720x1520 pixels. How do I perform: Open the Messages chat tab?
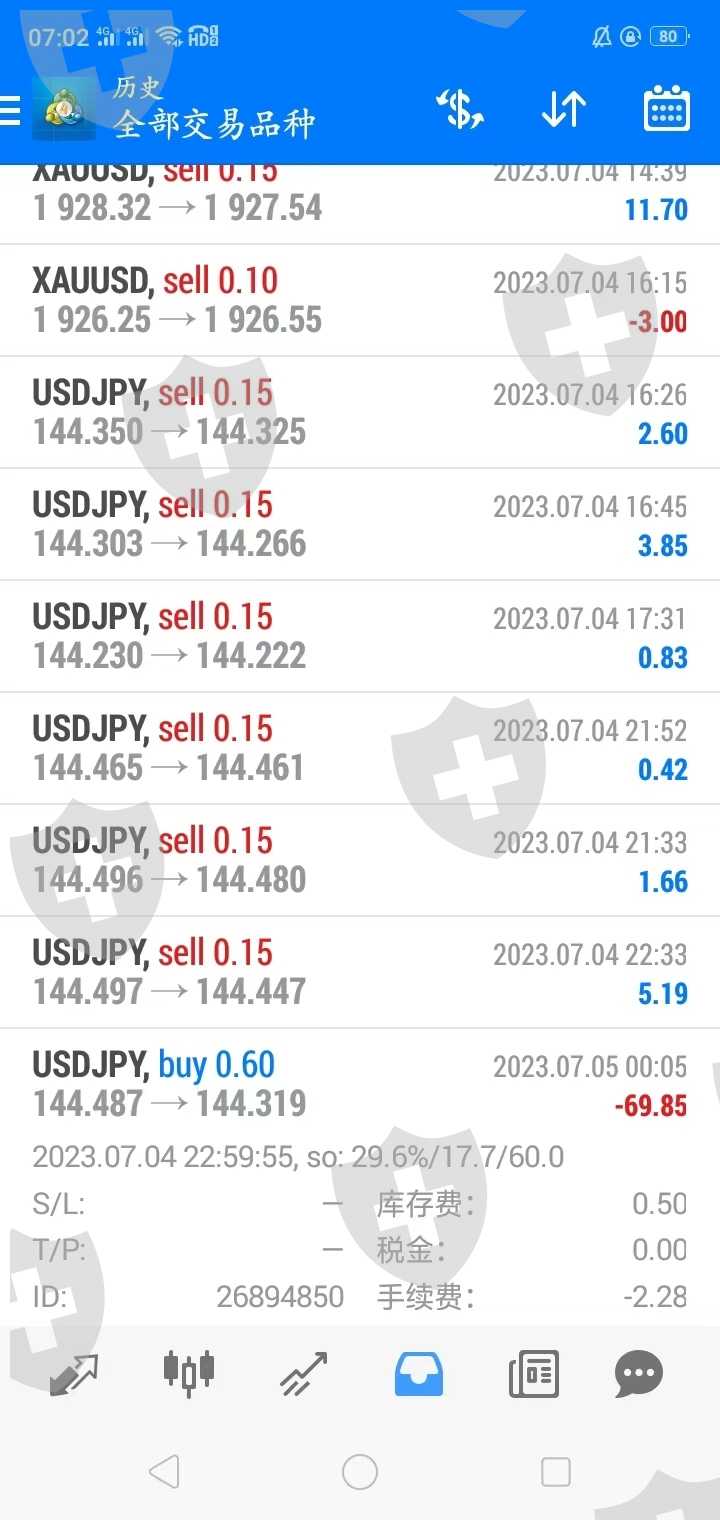pyautogui.click(x=639, y=1374)
